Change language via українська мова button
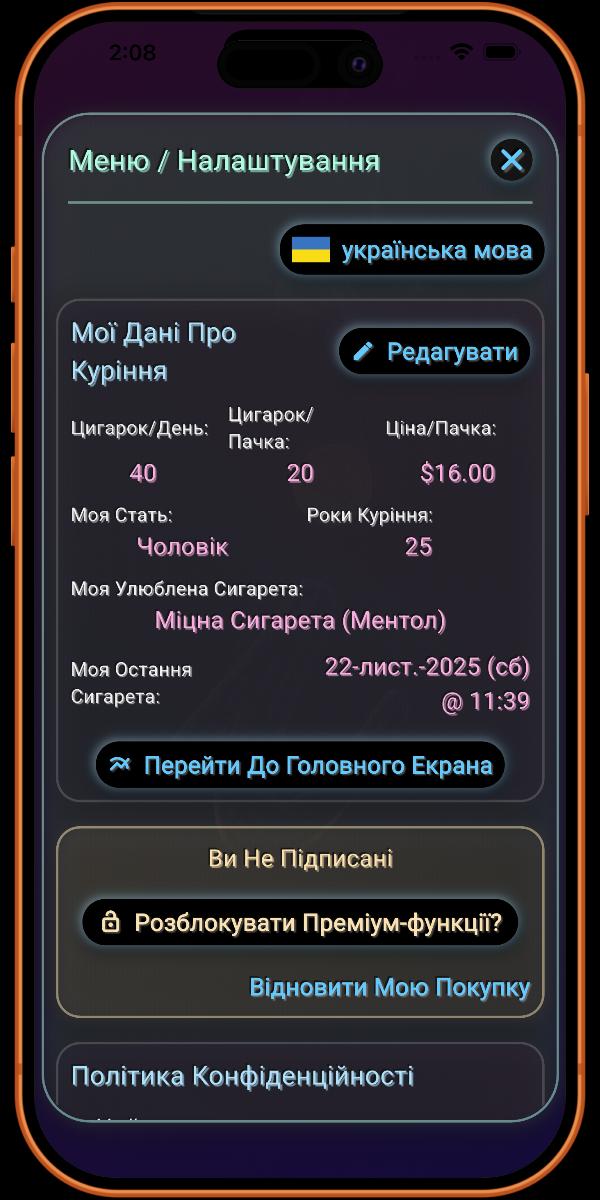600x1200 pixels. coord(412,250)
